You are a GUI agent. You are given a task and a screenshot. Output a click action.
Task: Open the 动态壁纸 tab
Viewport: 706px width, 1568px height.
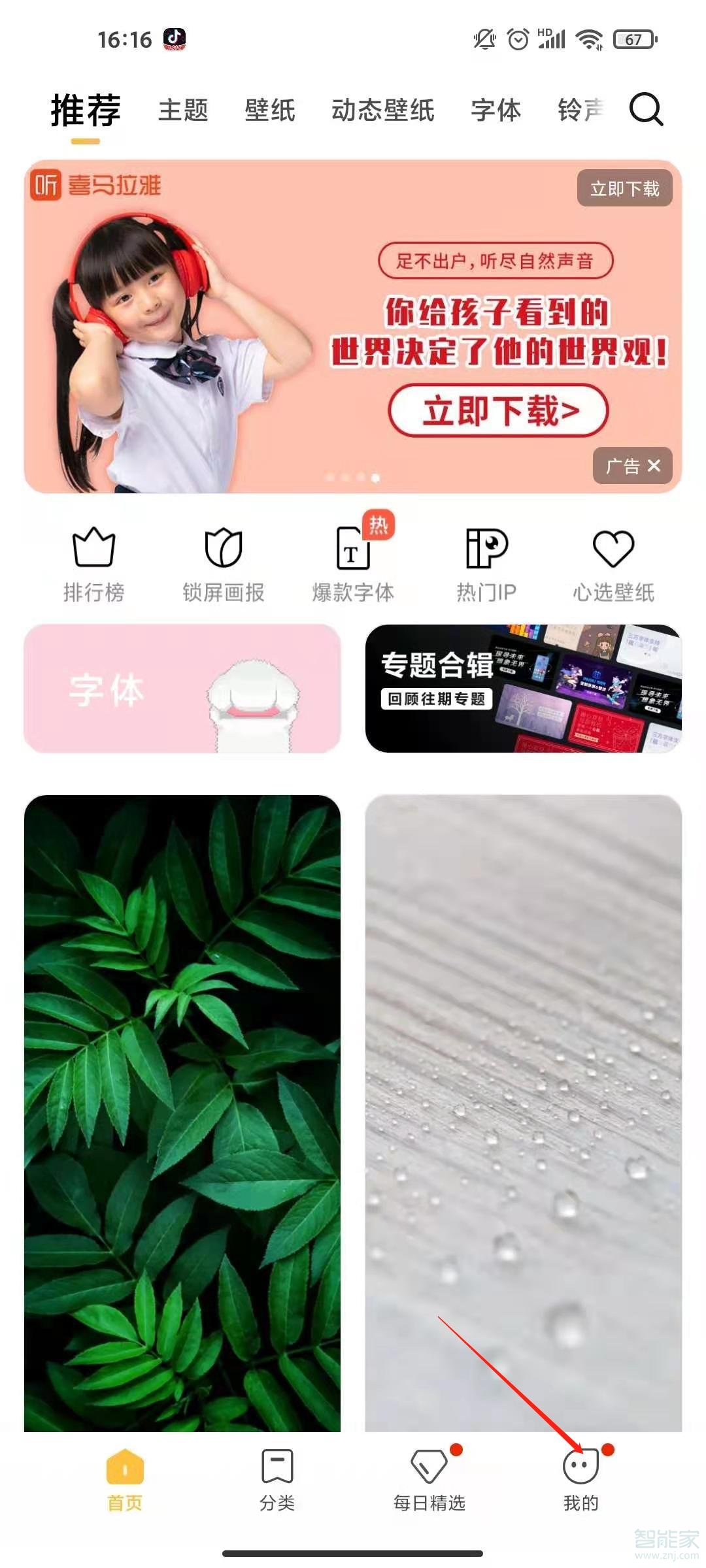(382, 110)
